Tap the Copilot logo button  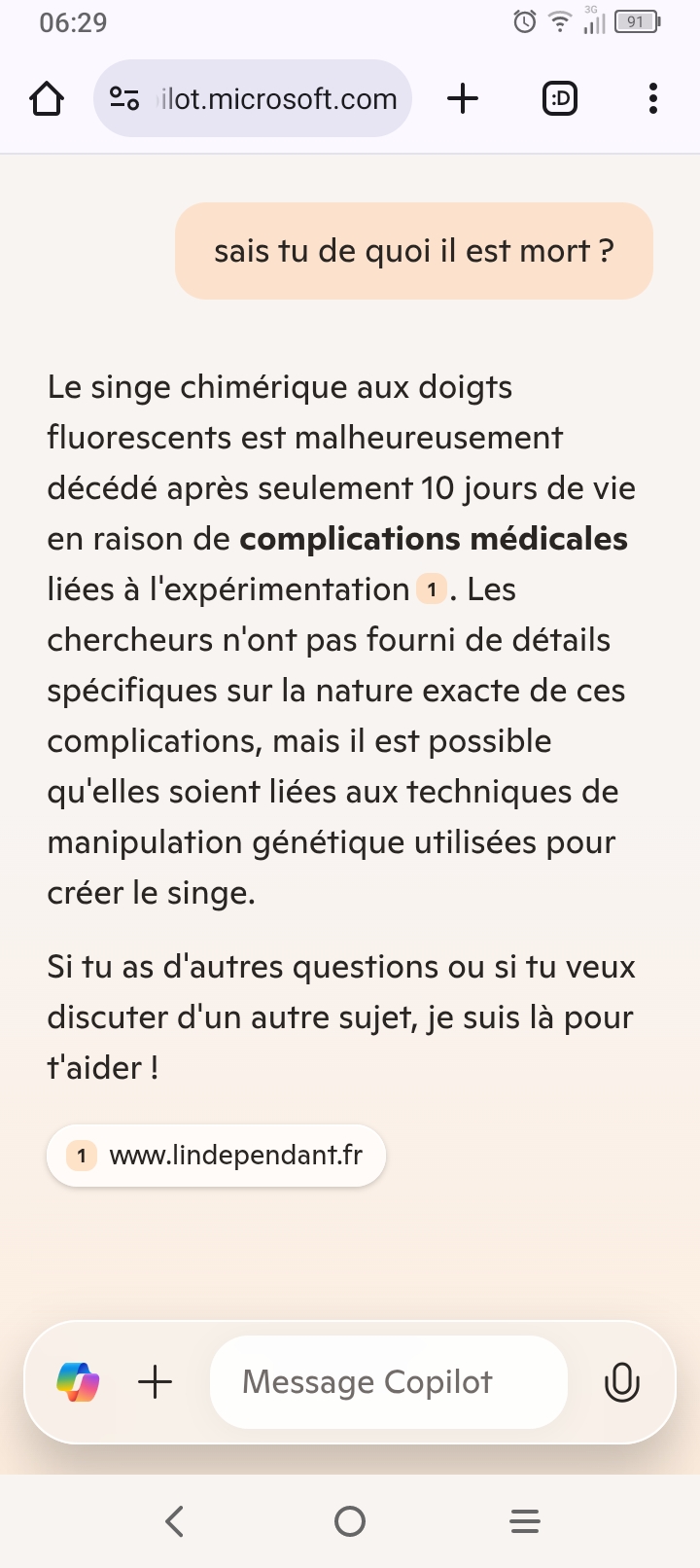[78, 1382]
